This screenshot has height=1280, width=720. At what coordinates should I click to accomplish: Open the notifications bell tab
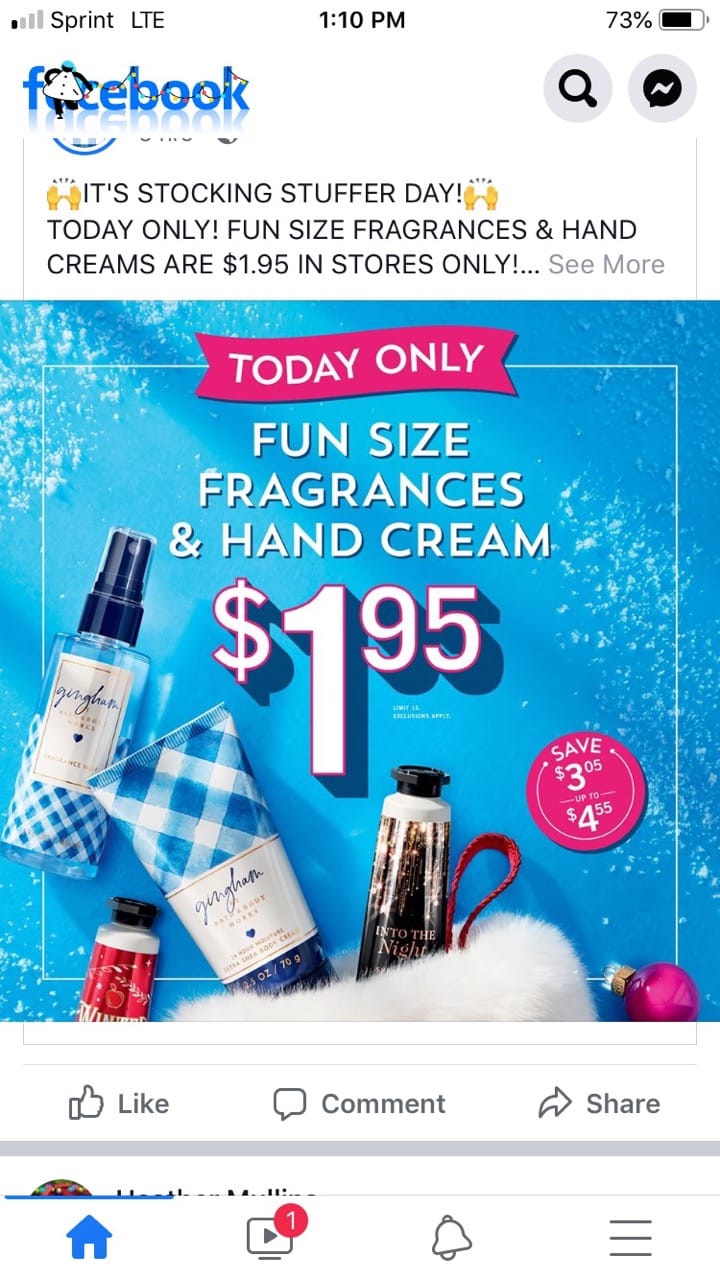click(451, 1238)
